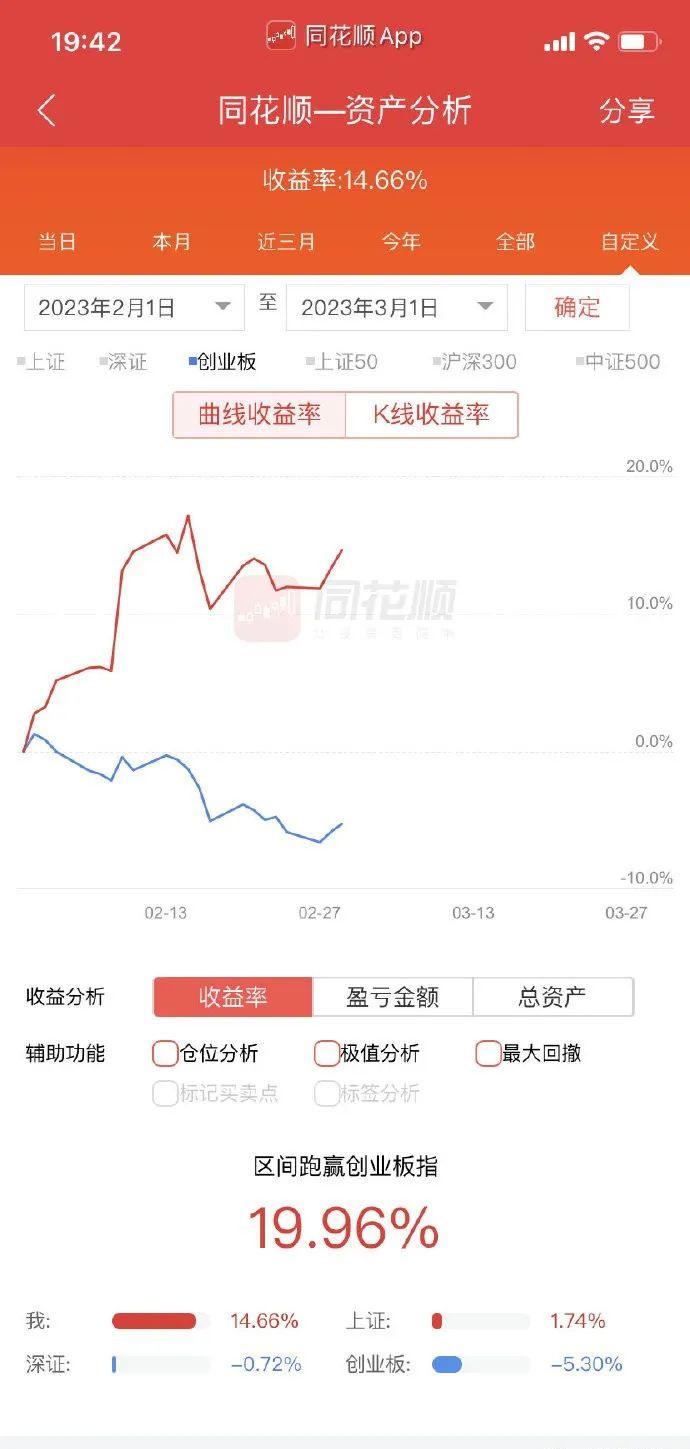Toggle the 中证500 index comparison

pos(618,362)
